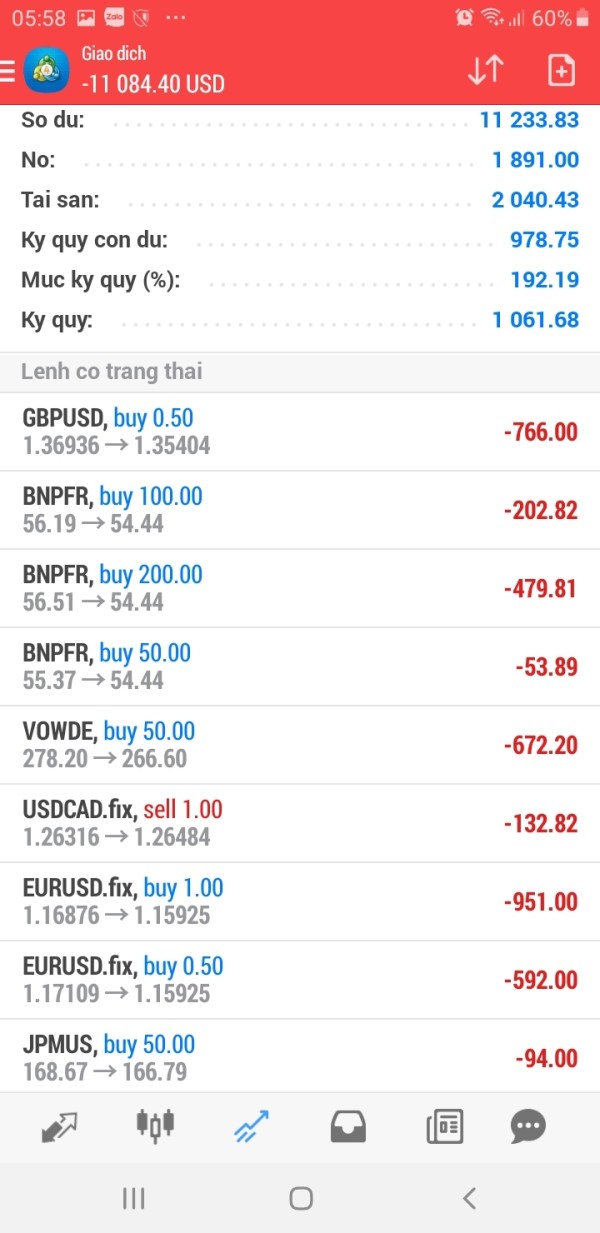Switch to the History inbox tab
Screen dimensions: 600x1233
tap(347, 1127)
